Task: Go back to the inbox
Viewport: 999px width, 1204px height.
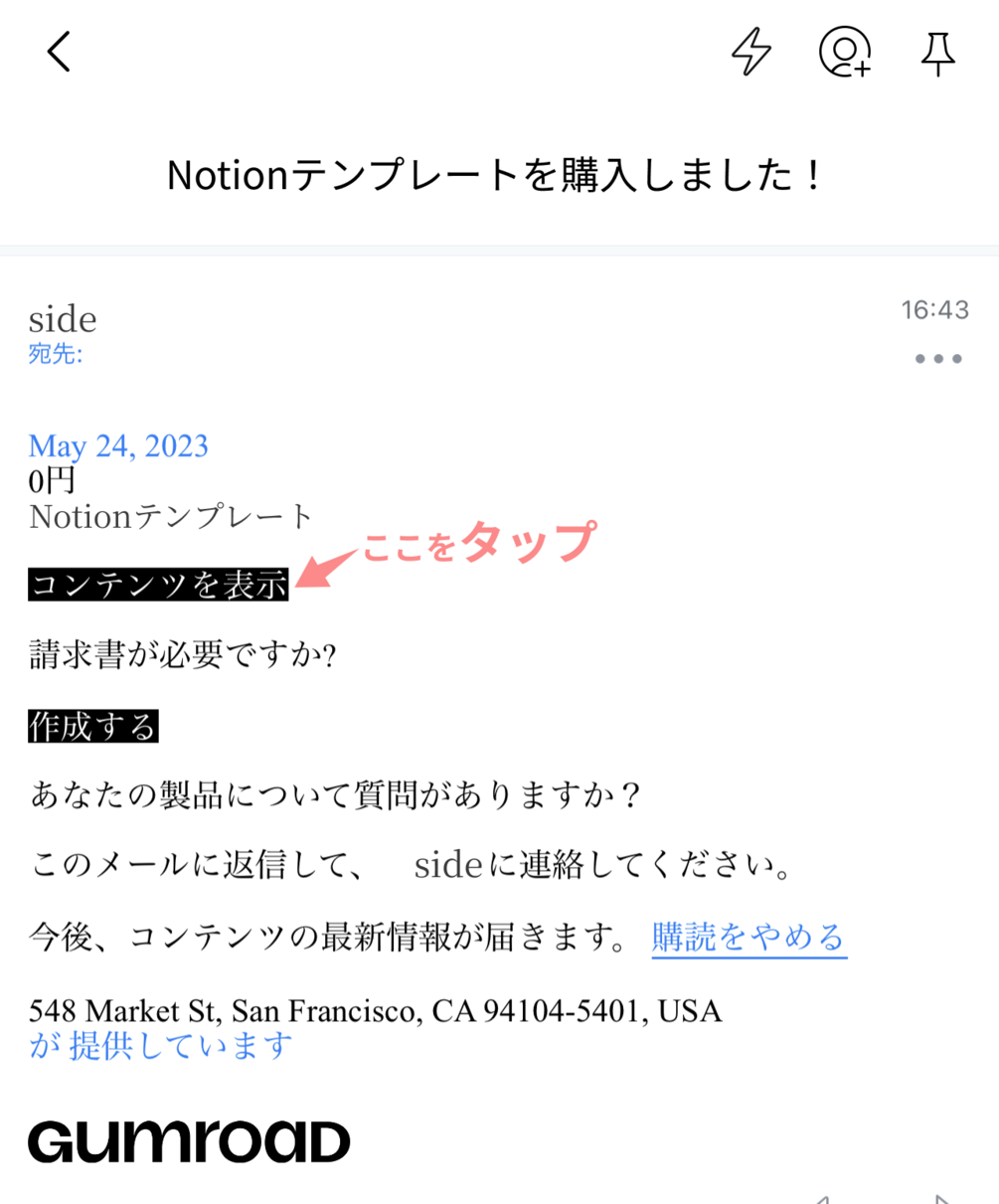Action: 59,51
